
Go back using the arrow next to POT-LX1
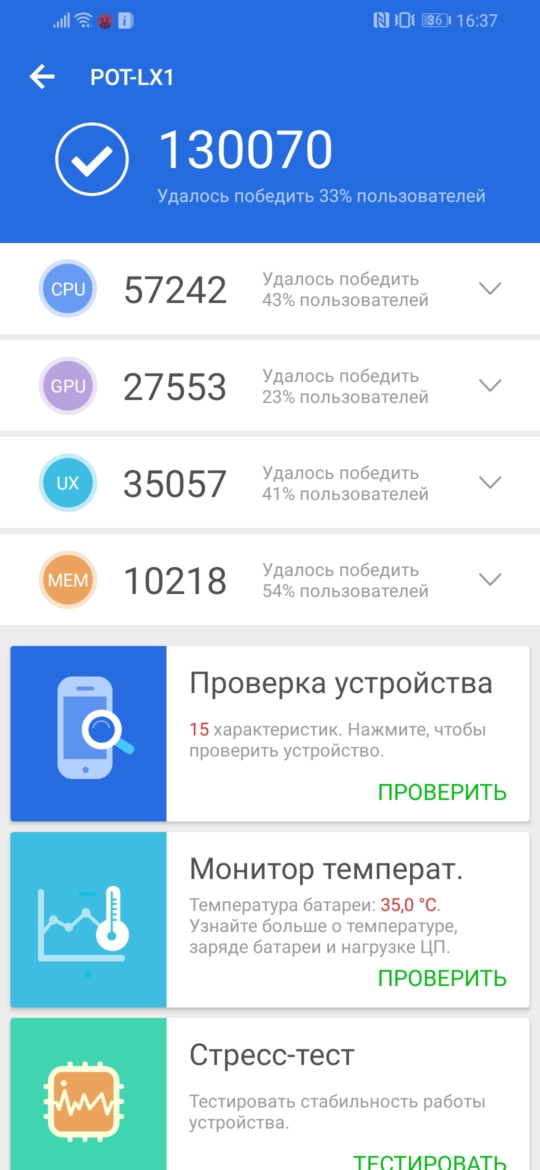click(43, 77)
